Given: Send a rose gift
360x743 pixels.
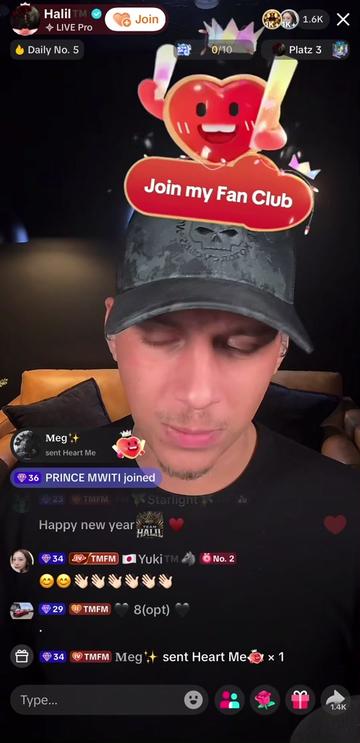Looking at the screenshot, I should point(265,700).
